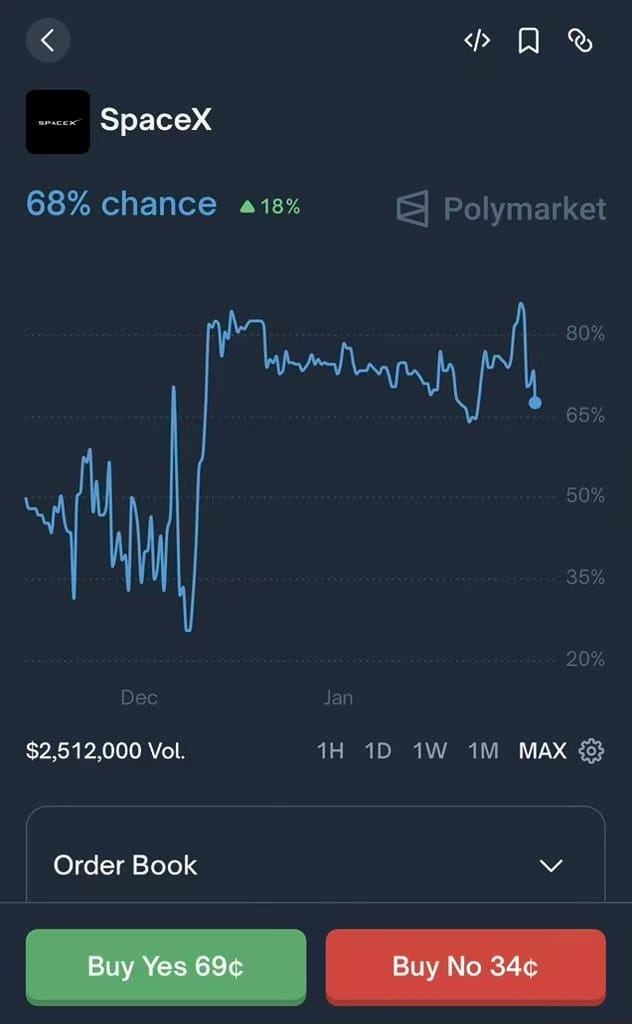Bookmark the SpaceX market

tap(528, 40)
